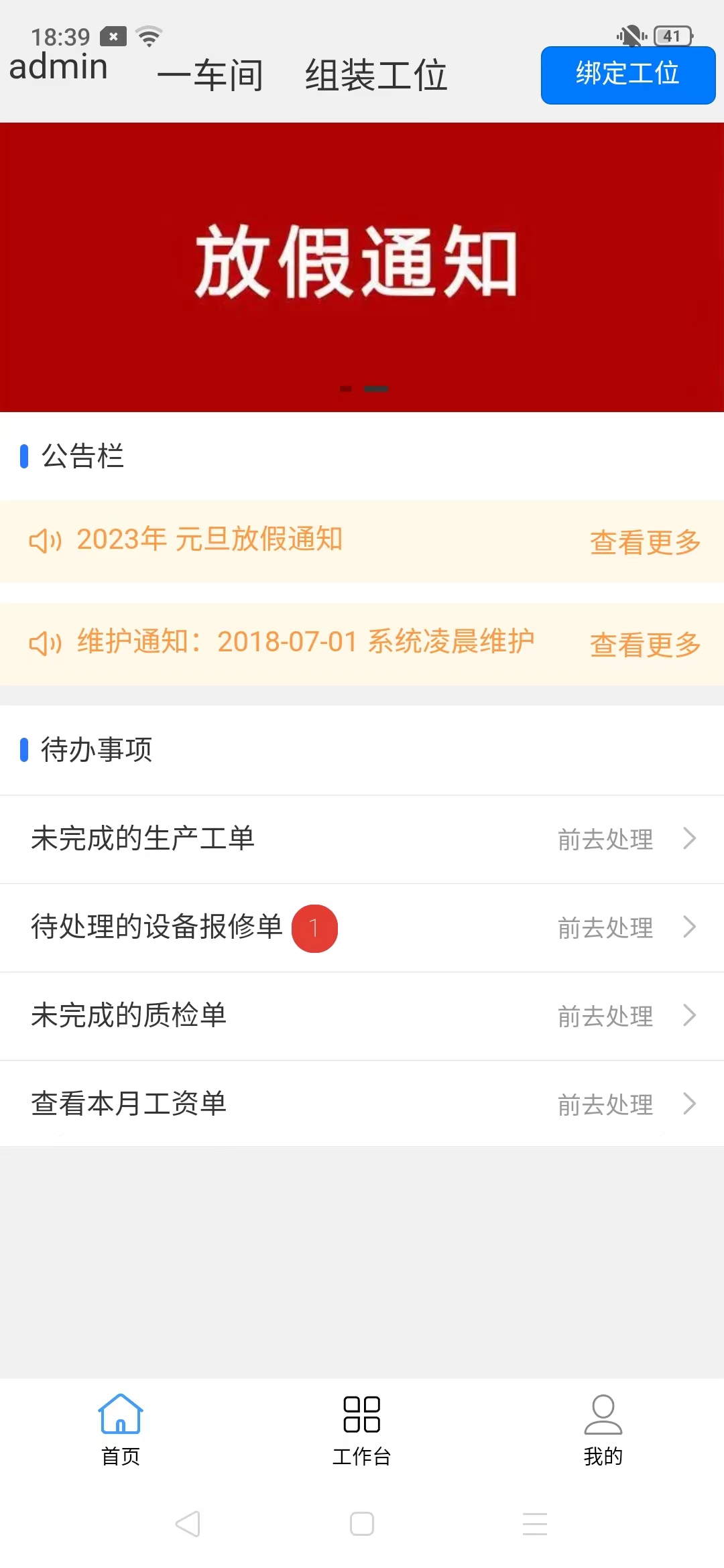This screenshot has height=1568, width=724.
Task: Check 查看本月工资单
Action: (x=362, y=1104)
